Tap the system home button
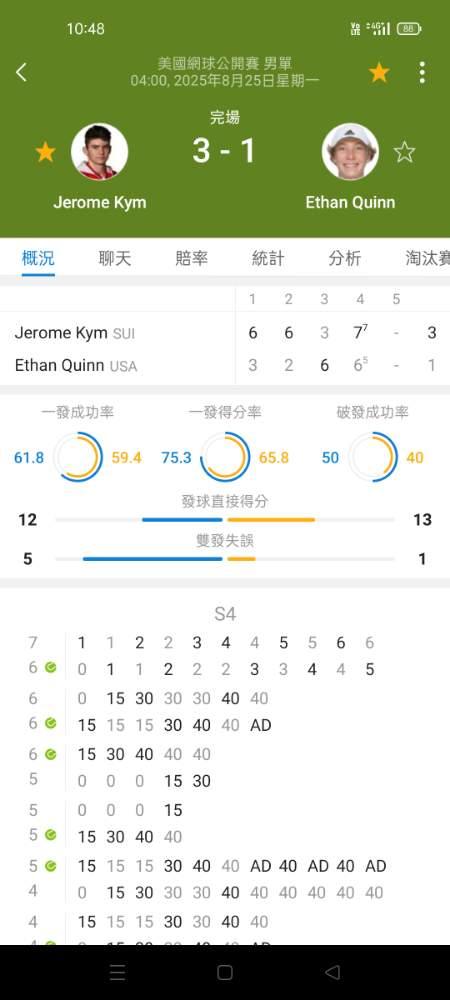 pyautogui.click(x=224, y=972)
